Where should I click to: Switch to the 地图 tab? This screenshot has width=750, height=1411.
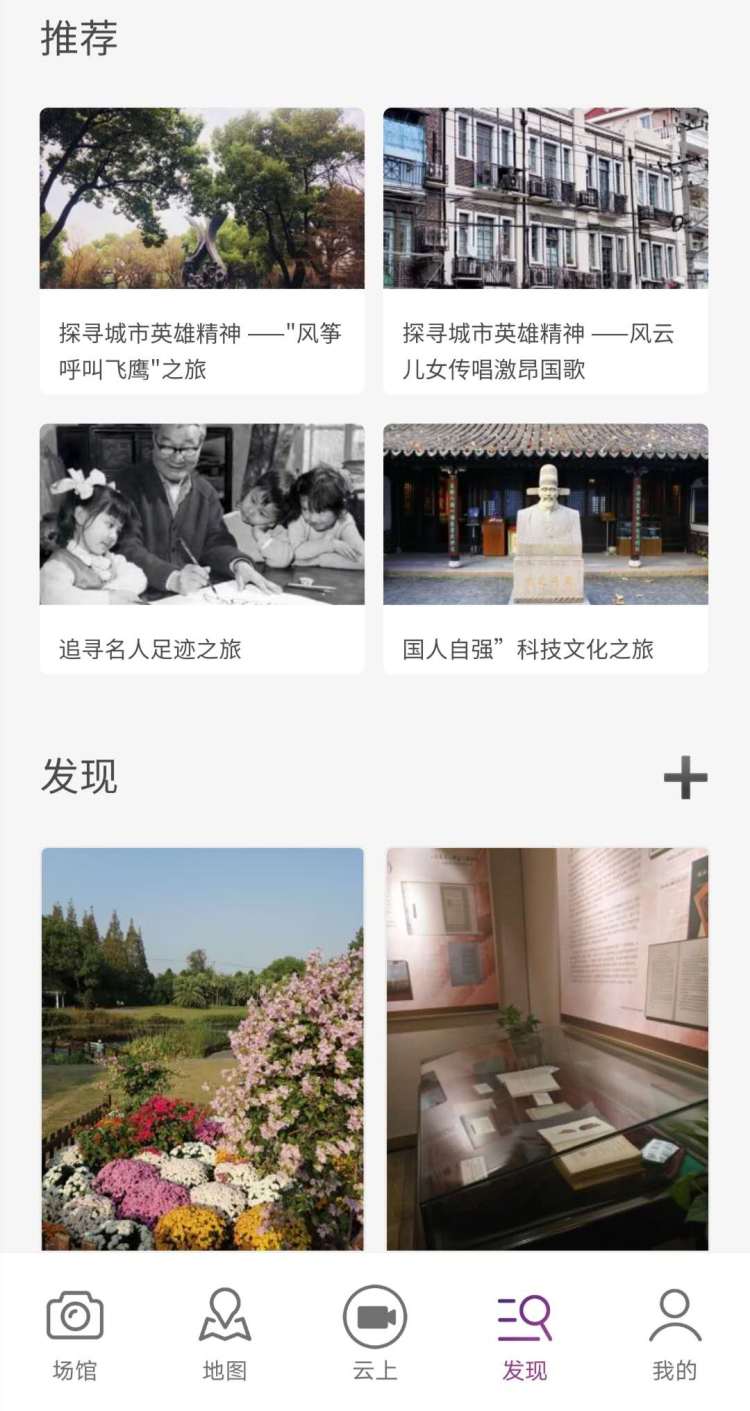tap(225, 1335)
